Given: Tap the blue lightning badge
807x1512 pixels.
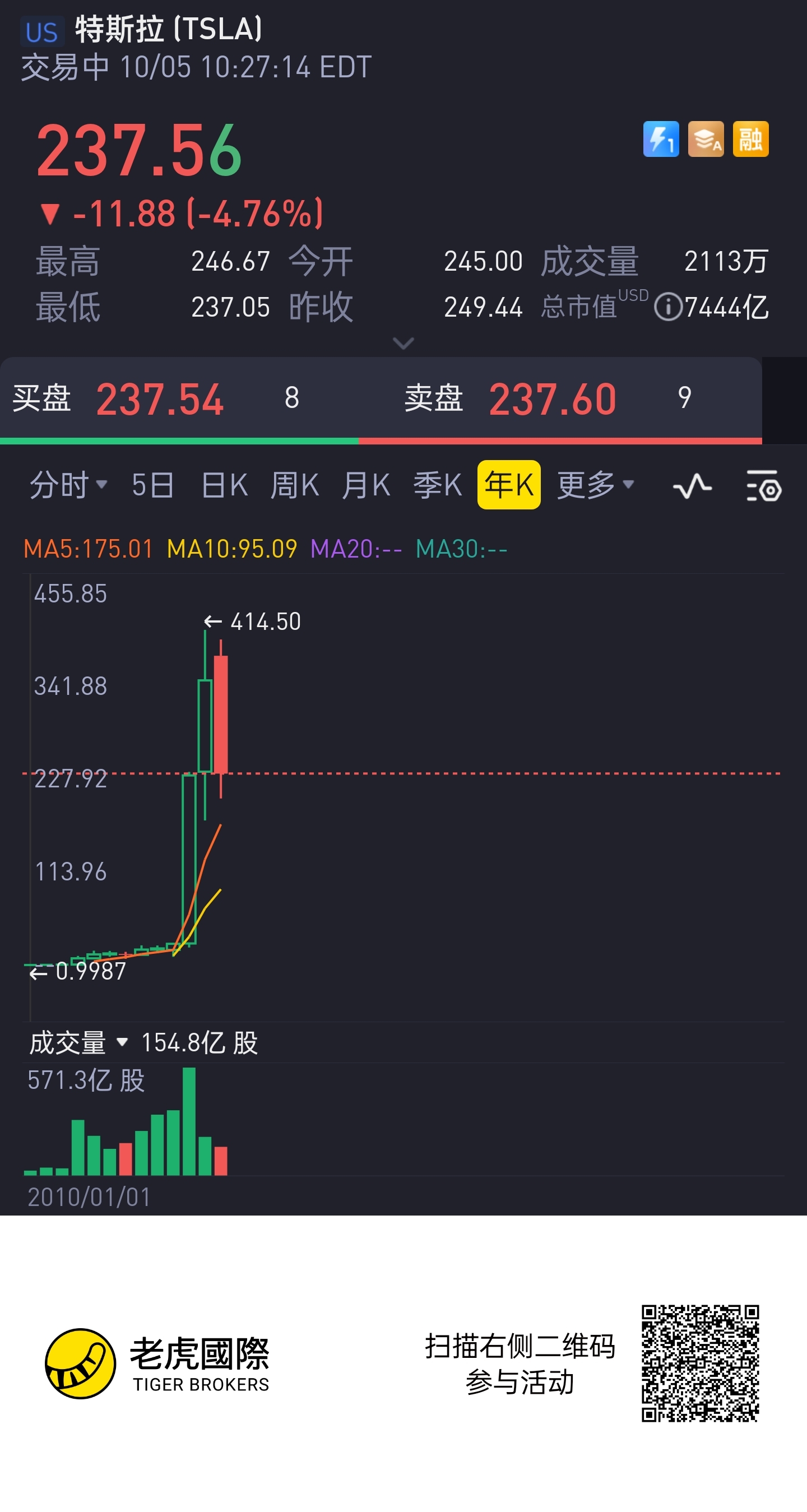Looking at the screenshot, I should point(661,140).
